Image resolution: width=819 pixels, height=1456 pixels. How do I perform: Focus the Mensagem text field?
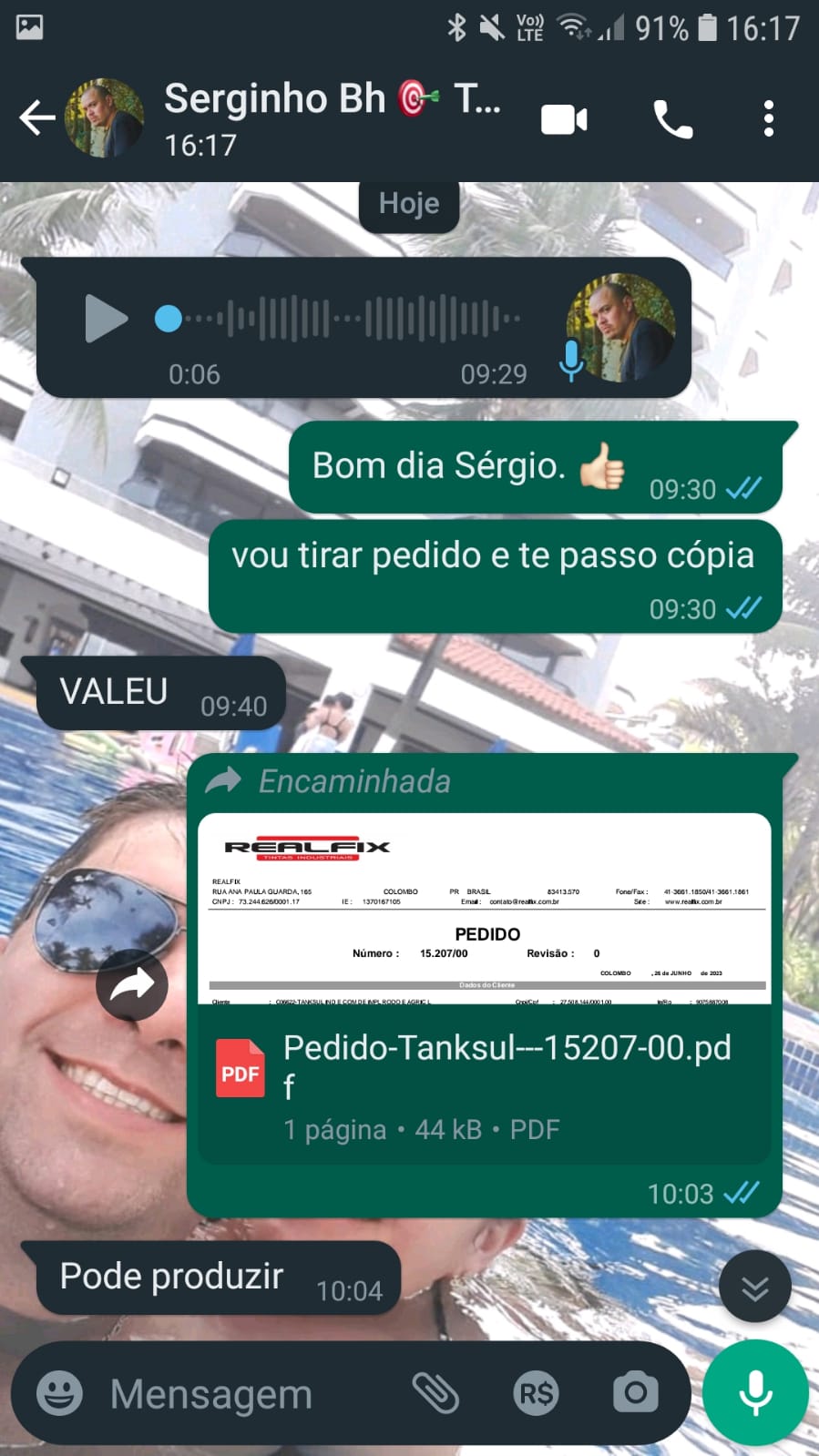point(246,1393)
